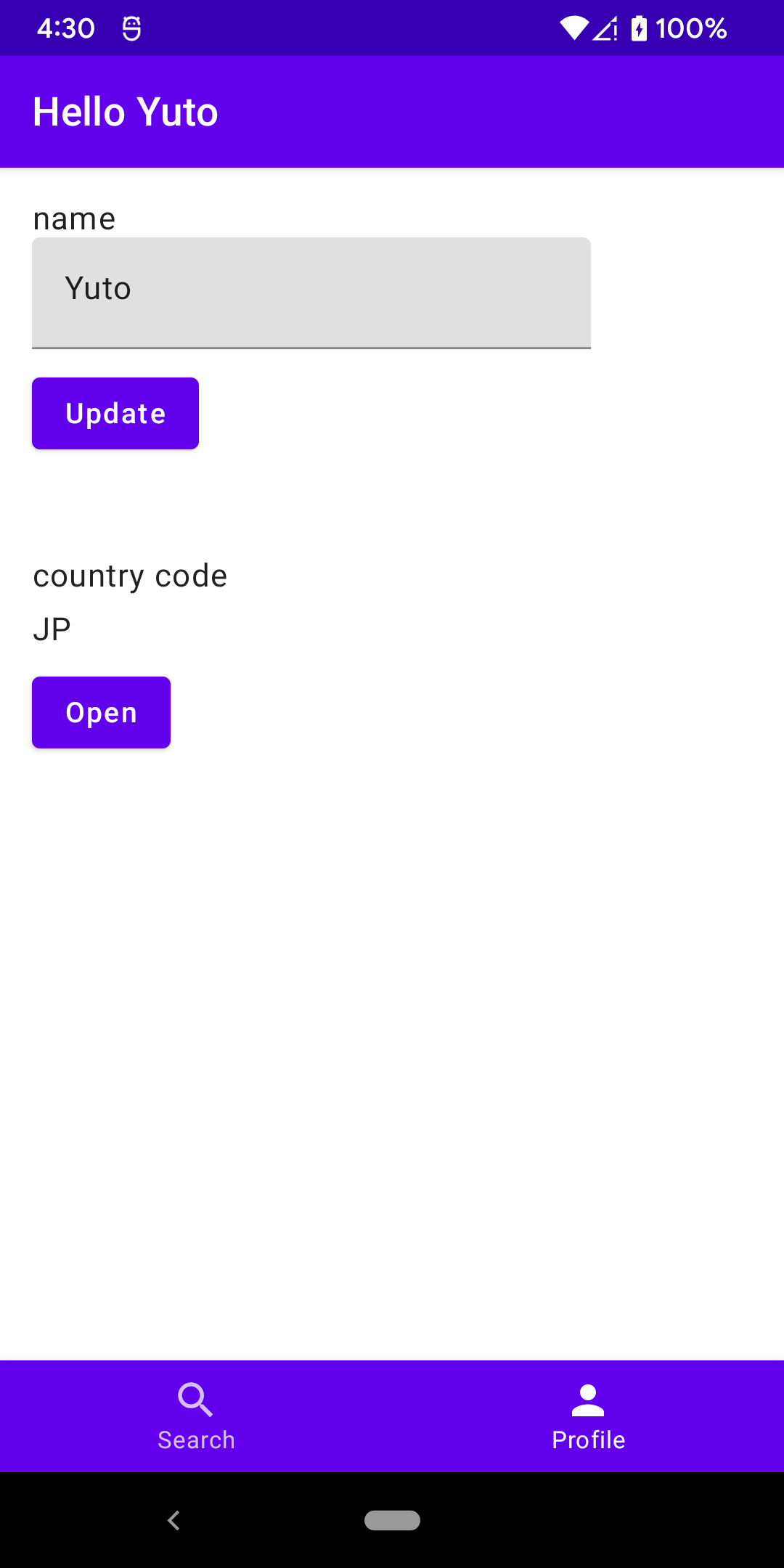
Task: Select the Yuto text in the text box
Action: click(98, 287)
